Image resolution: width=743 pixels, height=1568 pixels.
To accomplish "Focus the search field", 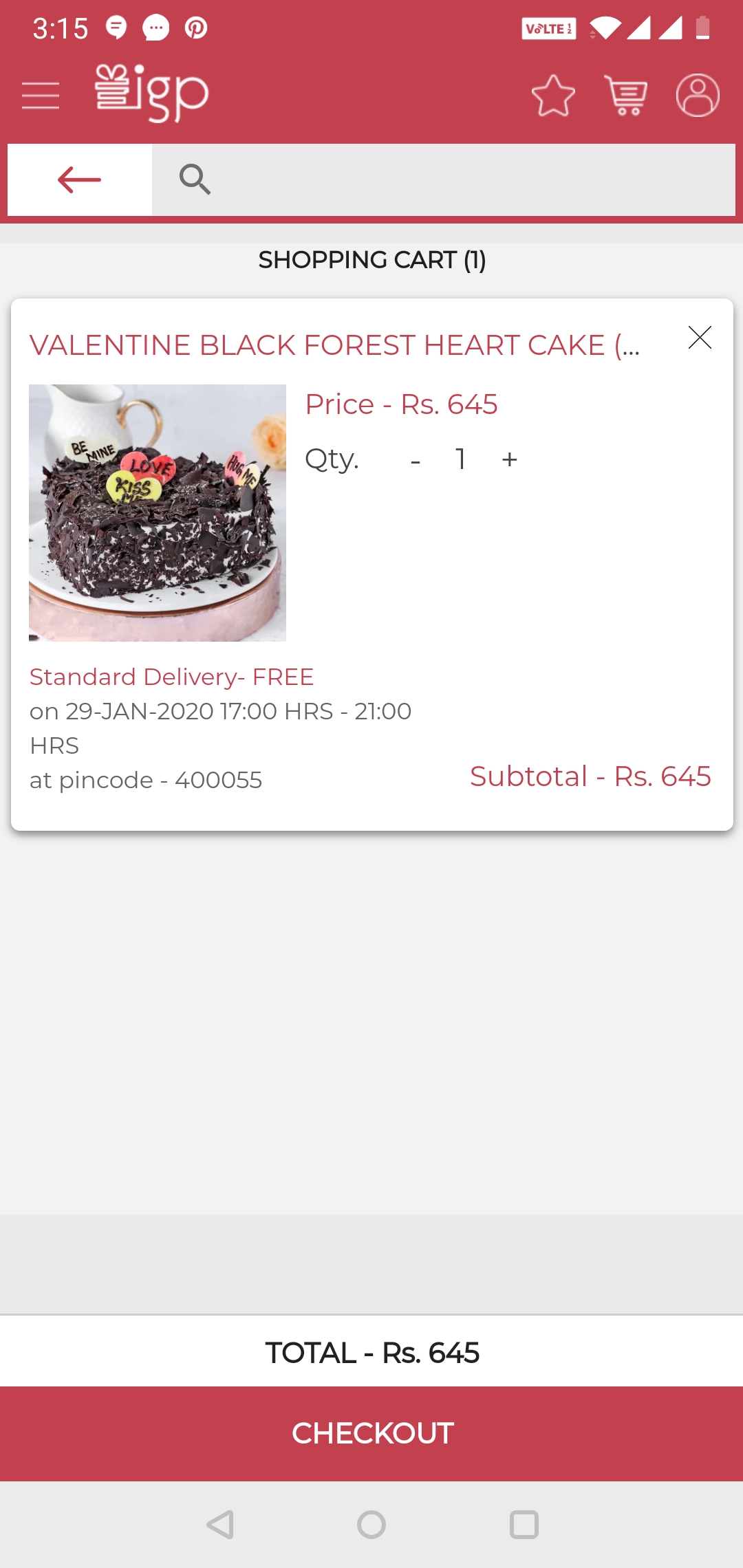I will [443, 180].
